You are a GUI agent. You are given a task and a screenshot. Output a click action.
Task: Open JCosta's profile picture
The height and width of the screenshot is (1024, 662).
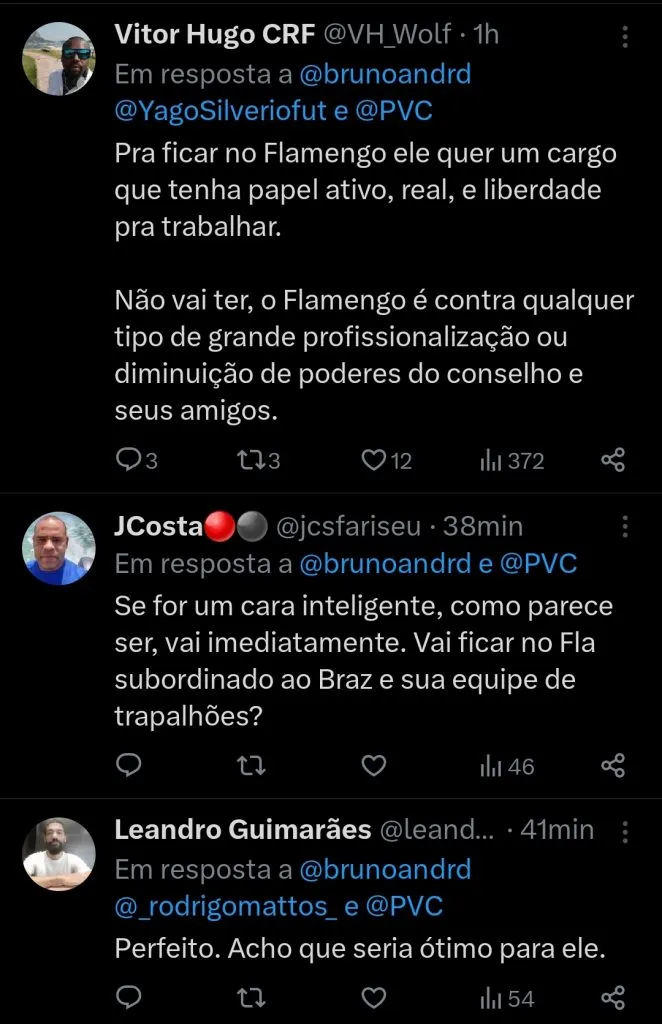pos(58,548)
